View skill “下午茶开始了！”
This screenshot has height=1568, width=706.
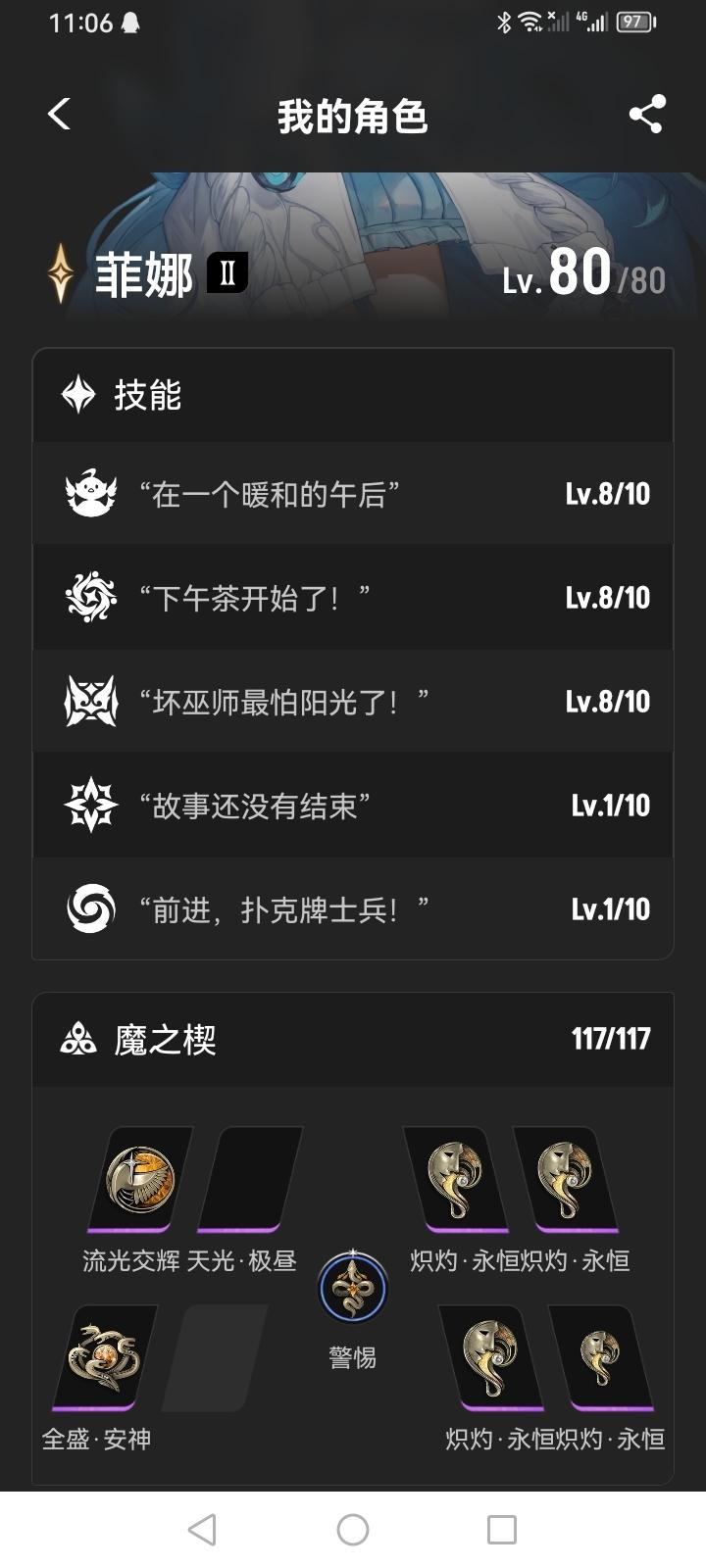353,598
